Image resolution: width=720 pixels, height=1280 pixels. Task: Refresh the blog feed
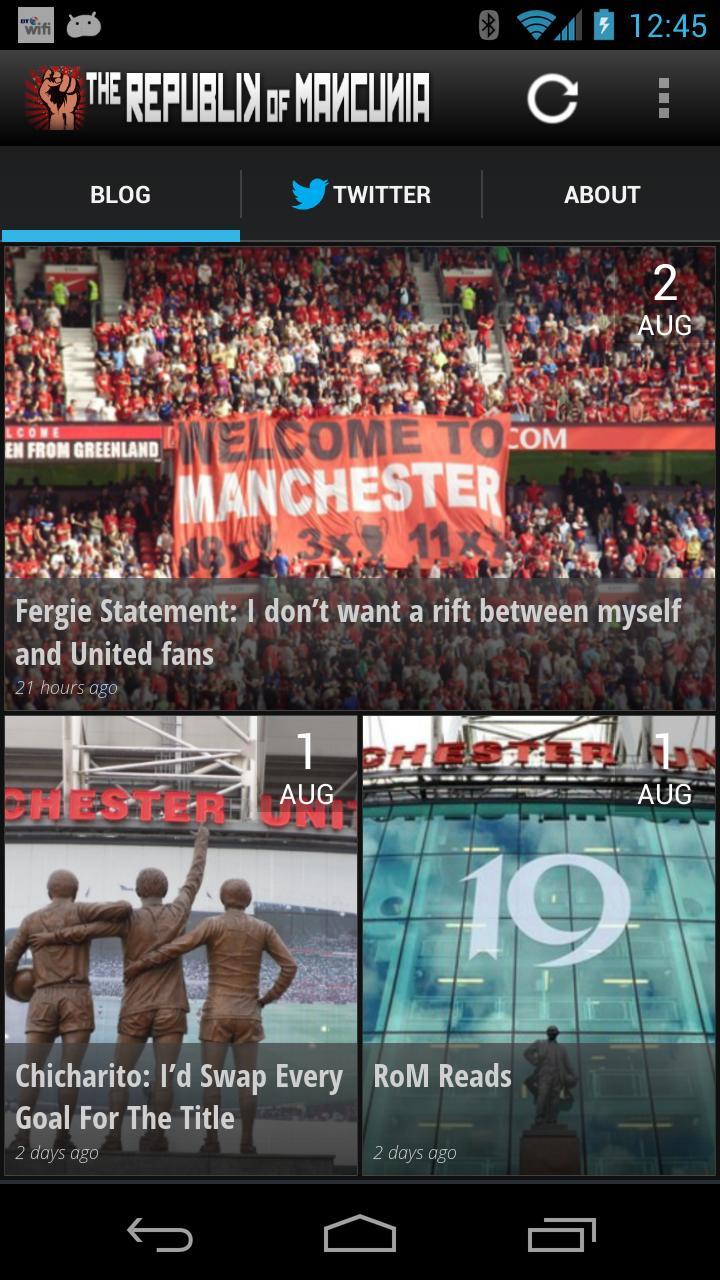click(x=553, y=98)
